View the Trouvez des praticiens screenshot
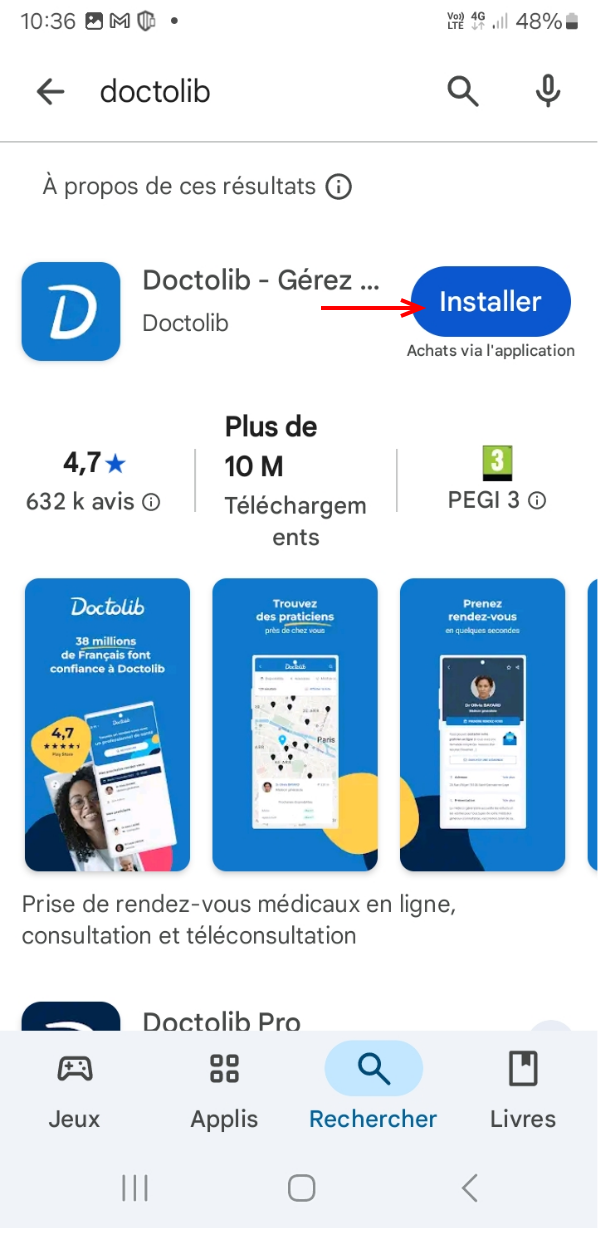Image resolution: width=600 pixels, height=1233 pixels. click(295, 725)
